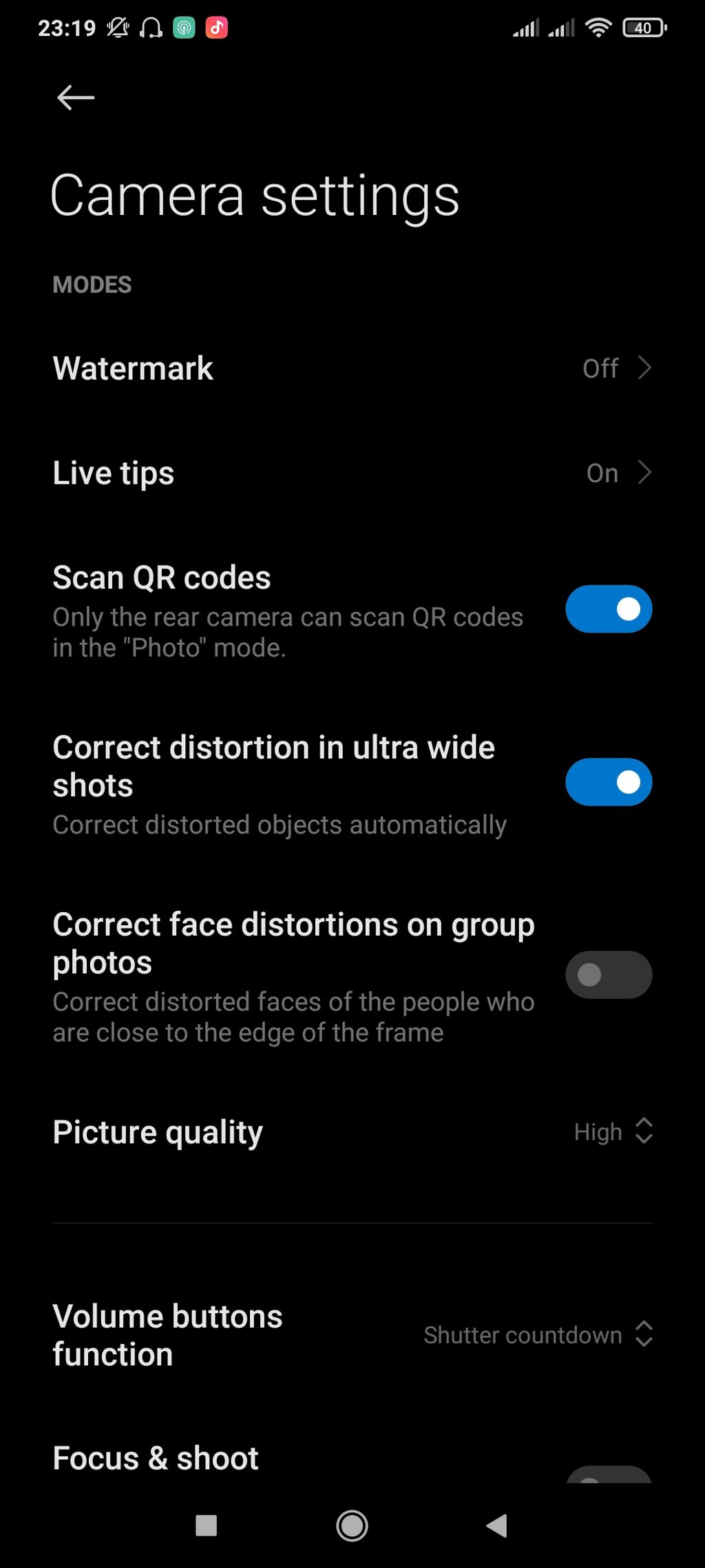
Task: Turn off ultra wide distortion correction
Action: click(608, 782)
